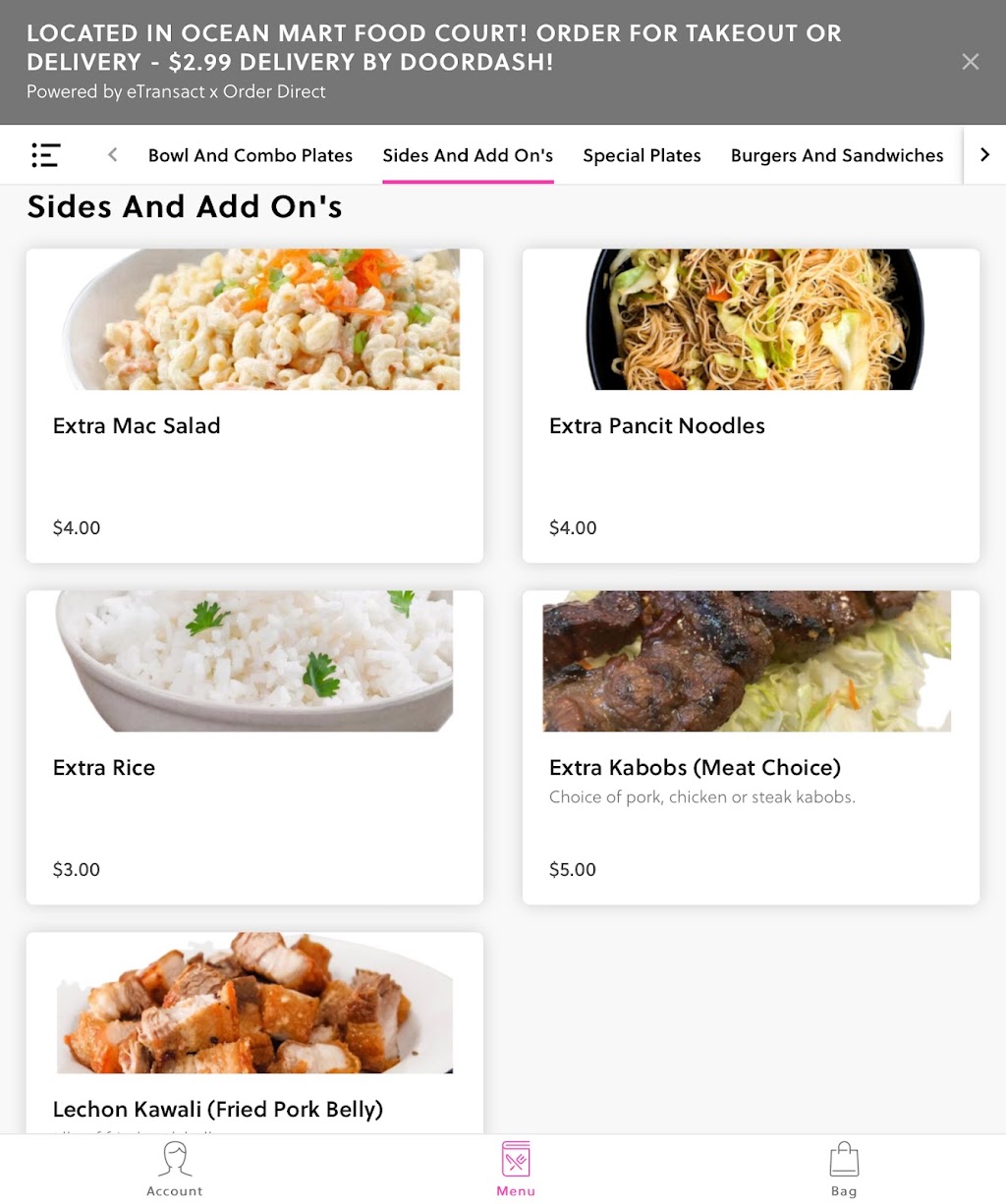Open the Bag
The image size is (1006, 1204).
coord(844,1169)
